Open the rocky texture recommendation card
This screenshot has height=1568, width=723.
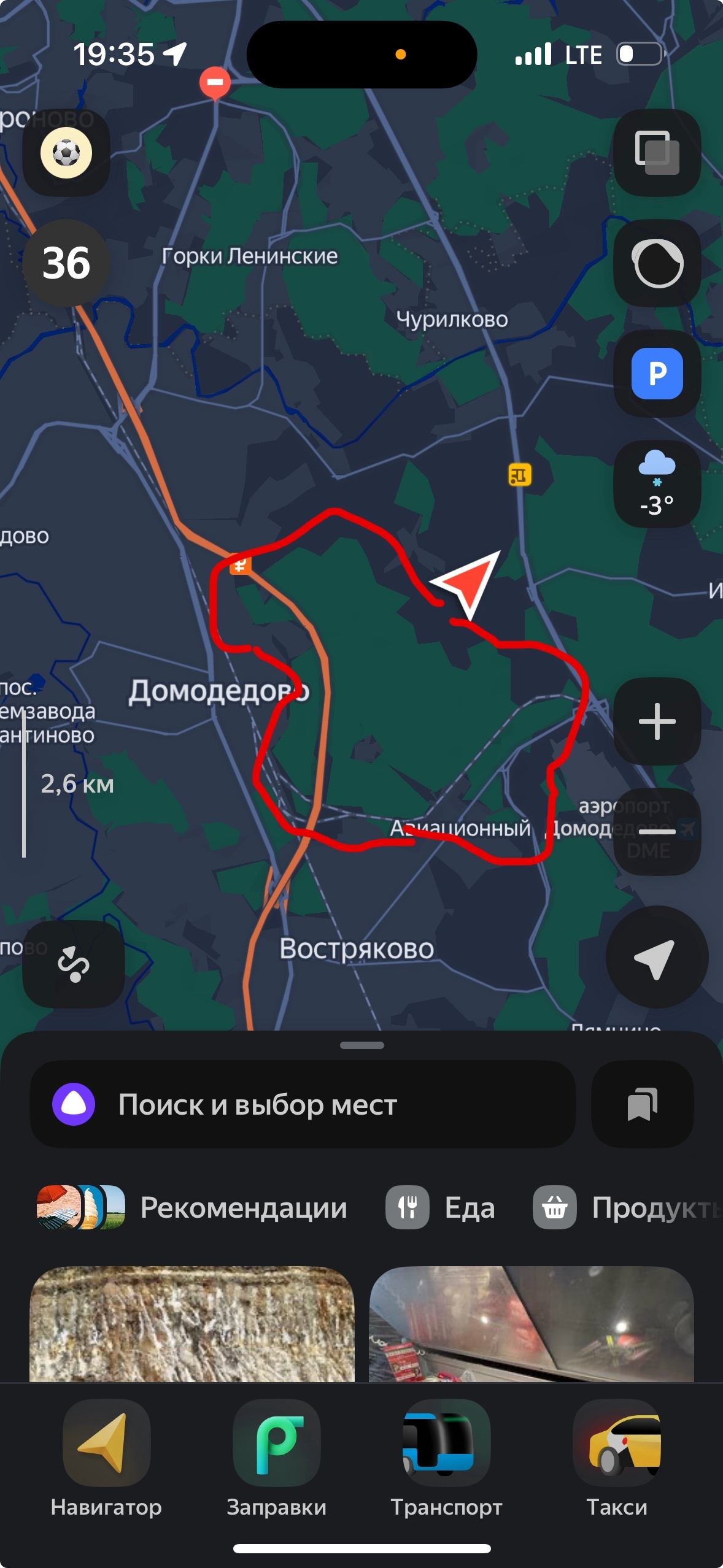(x=192, y=1324)
